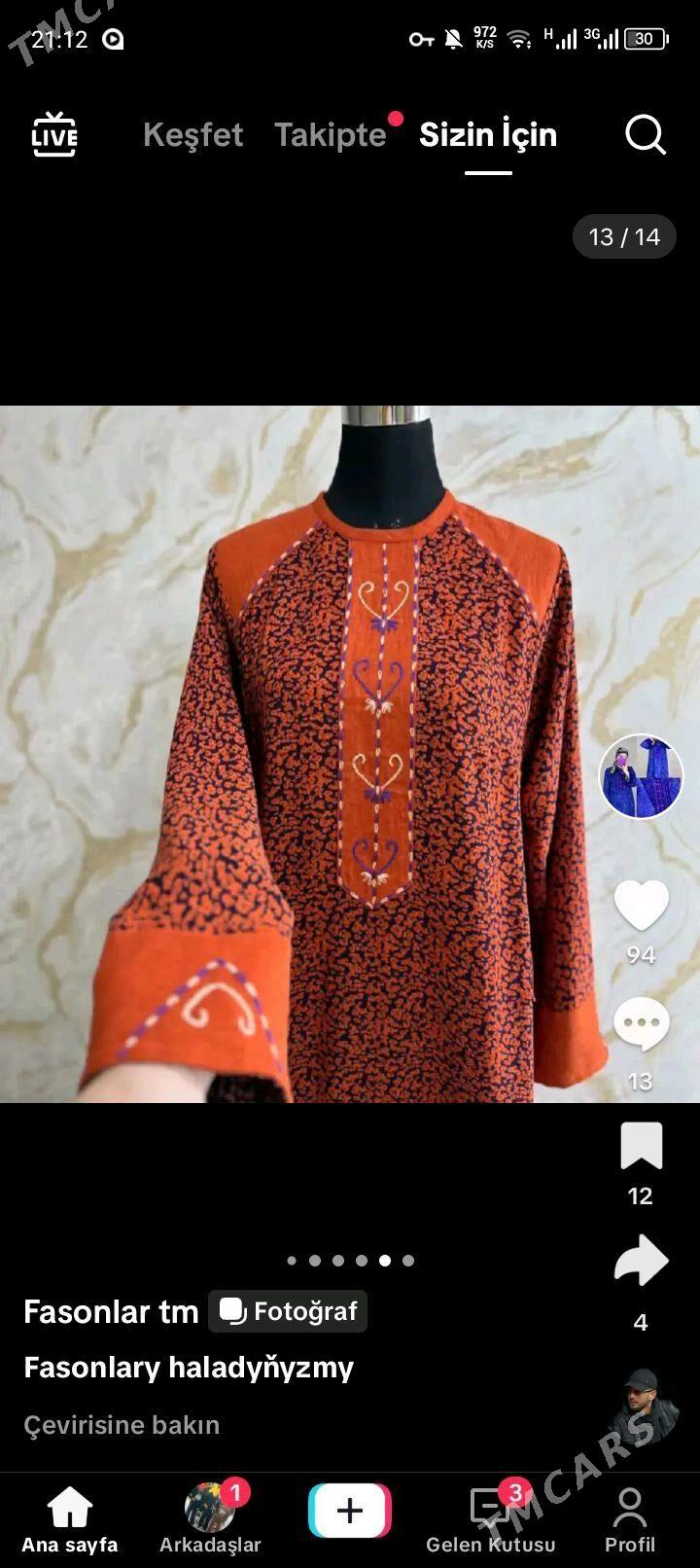Switch to the Profil tab
The height and width of the screenshot is (1568, 700).
(x=630, y=1519)
